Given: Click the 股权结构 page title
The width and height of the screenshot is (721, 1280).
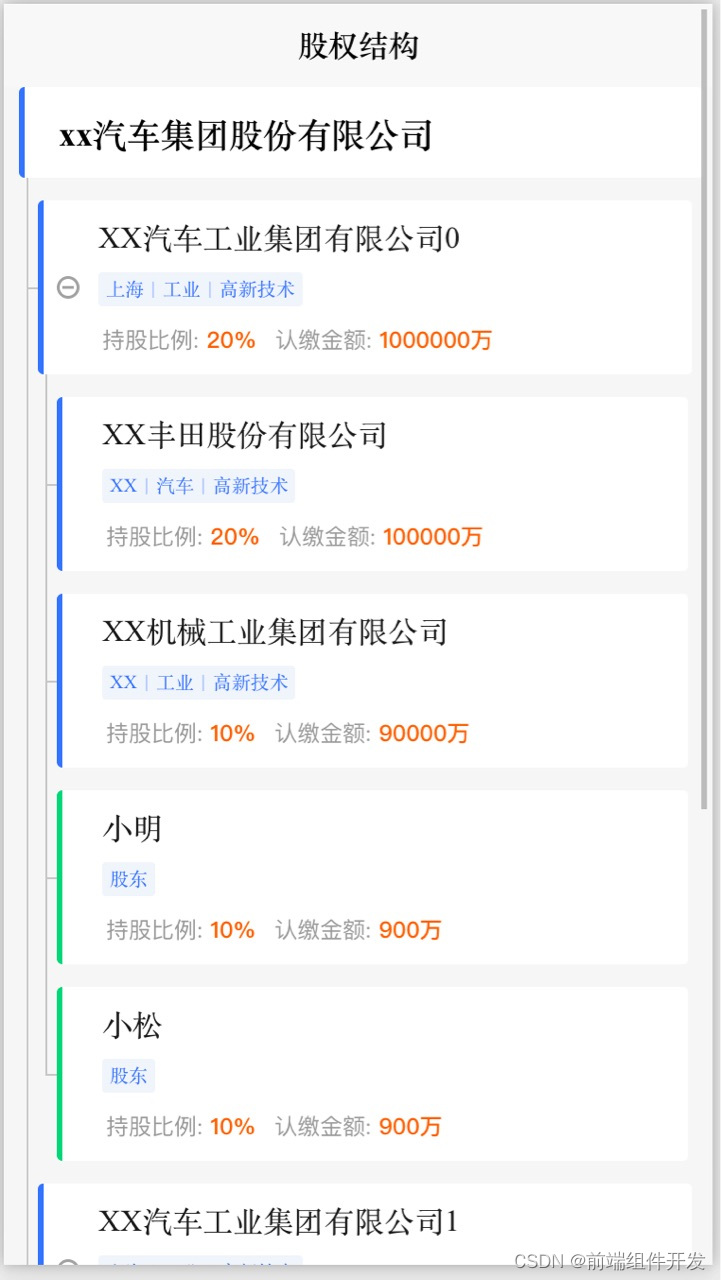Looking at the screenshot, I should tap(357, 46).
